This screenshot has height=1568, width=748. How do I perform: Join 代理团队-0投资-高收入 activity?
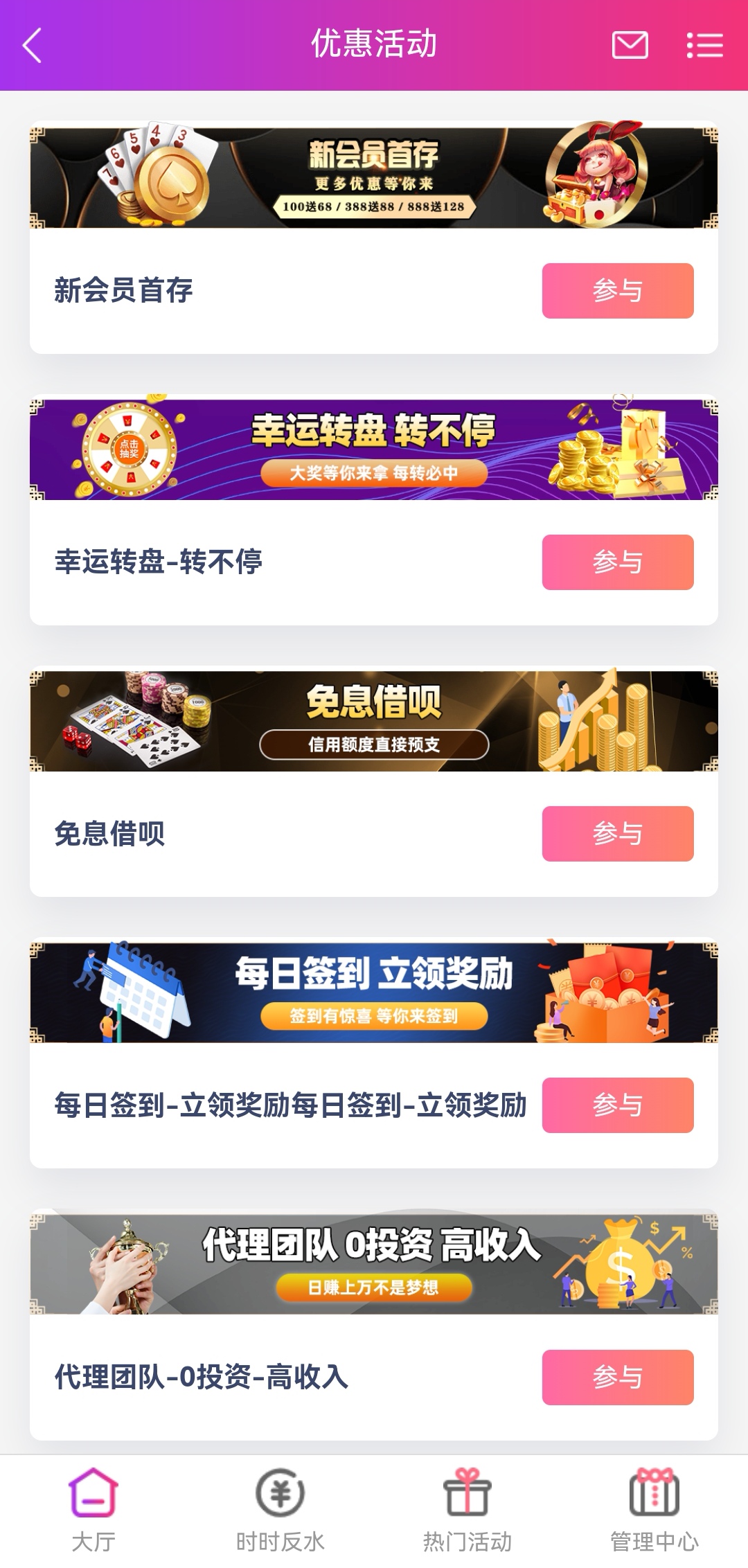[617, 1377]
